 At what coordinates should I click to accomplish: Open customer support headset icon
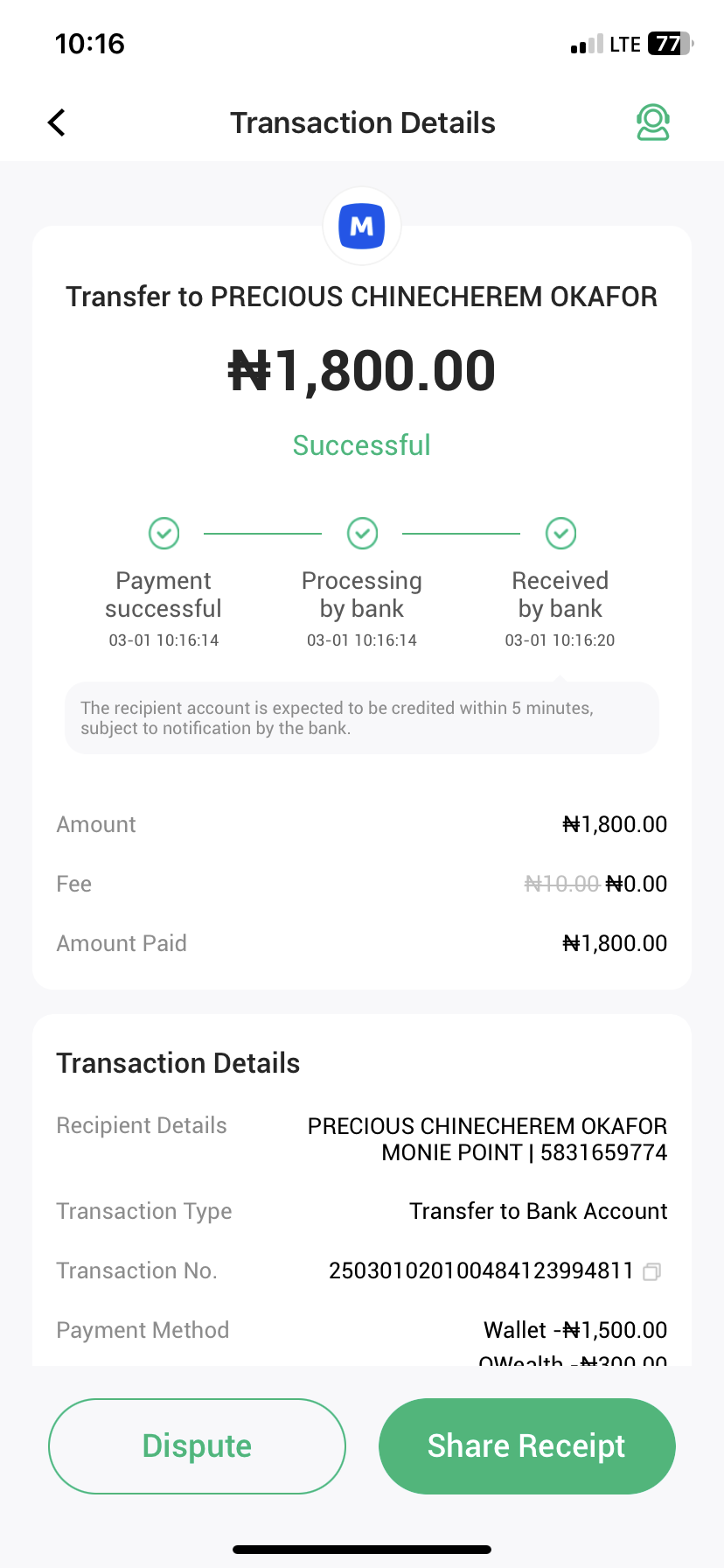tap(652, 122)
